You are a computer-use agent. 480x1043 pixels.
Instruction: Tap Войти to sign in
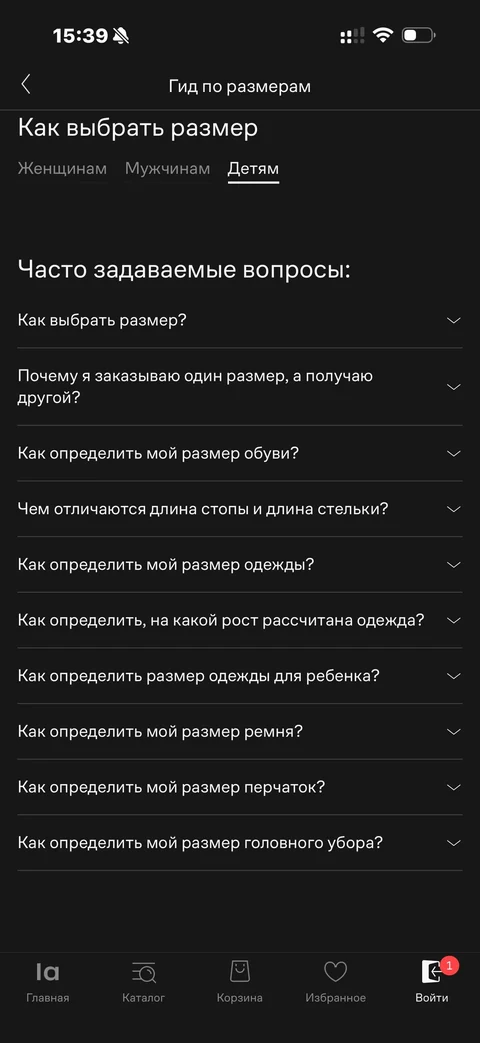pos(432,982)
